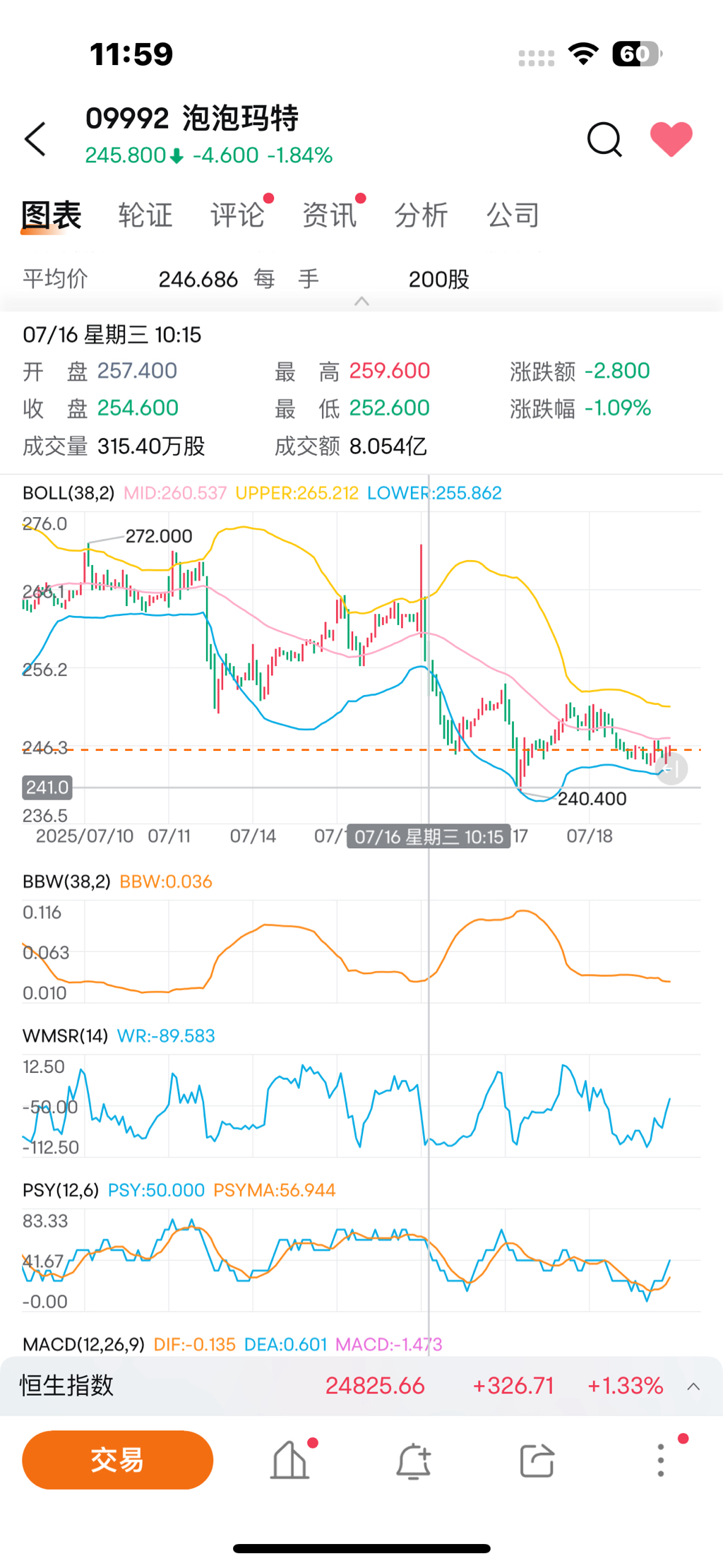This screenshot has width=723, height=1568.
Task: Open the more options menu
Action: (661, 1460)
